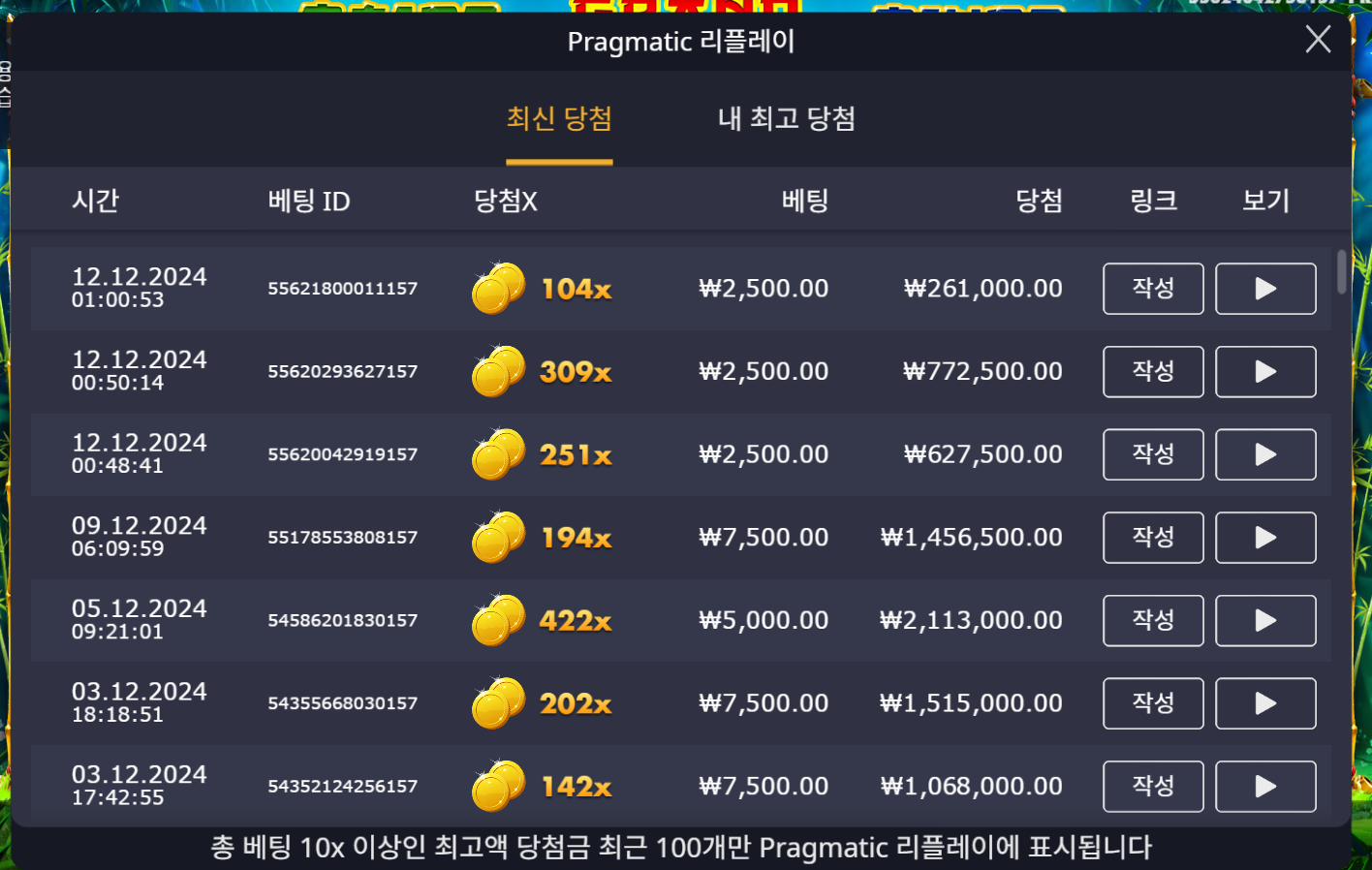Create link for the 309x win

click(1153, 372)
